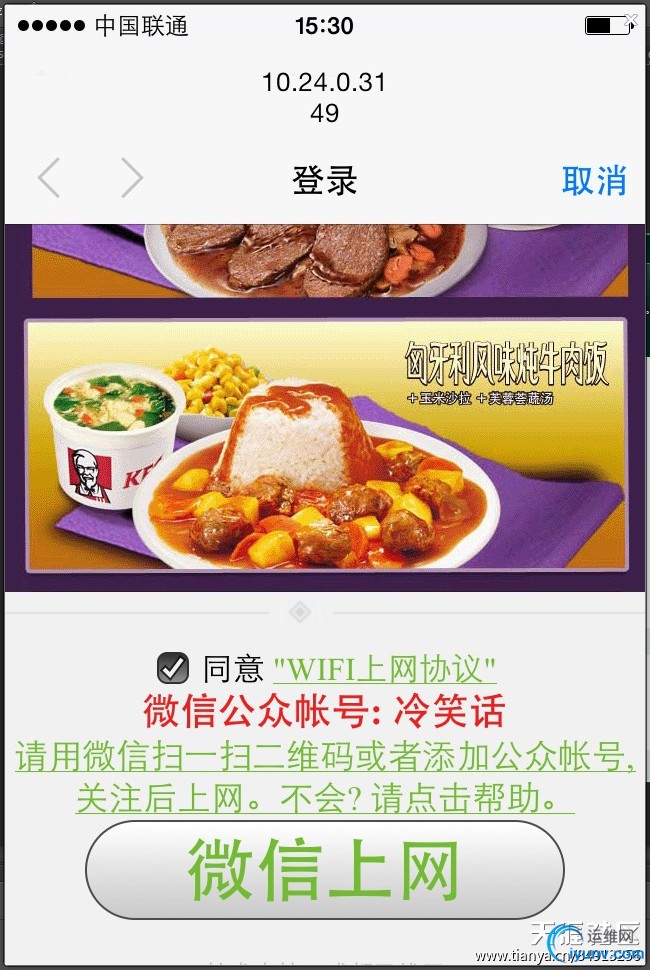Tap the 微信上网 button

coord(324,869)
